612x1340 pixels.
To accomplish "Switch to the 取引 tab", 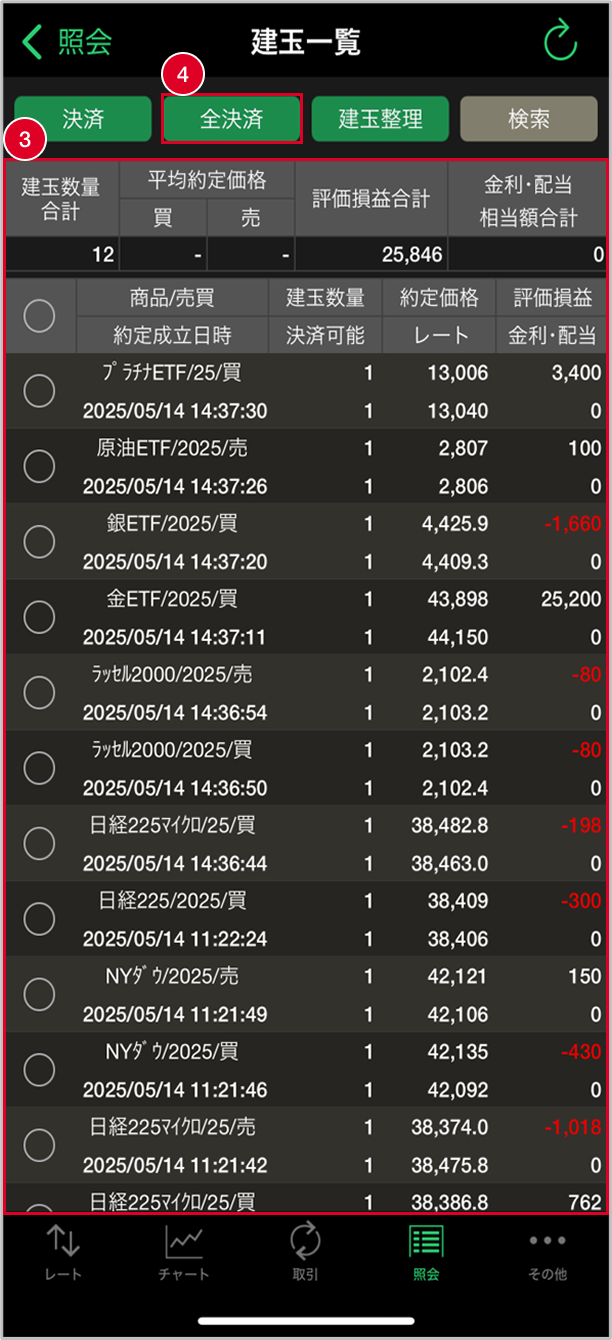I will pyautogui.click(x=305, y=1253).
